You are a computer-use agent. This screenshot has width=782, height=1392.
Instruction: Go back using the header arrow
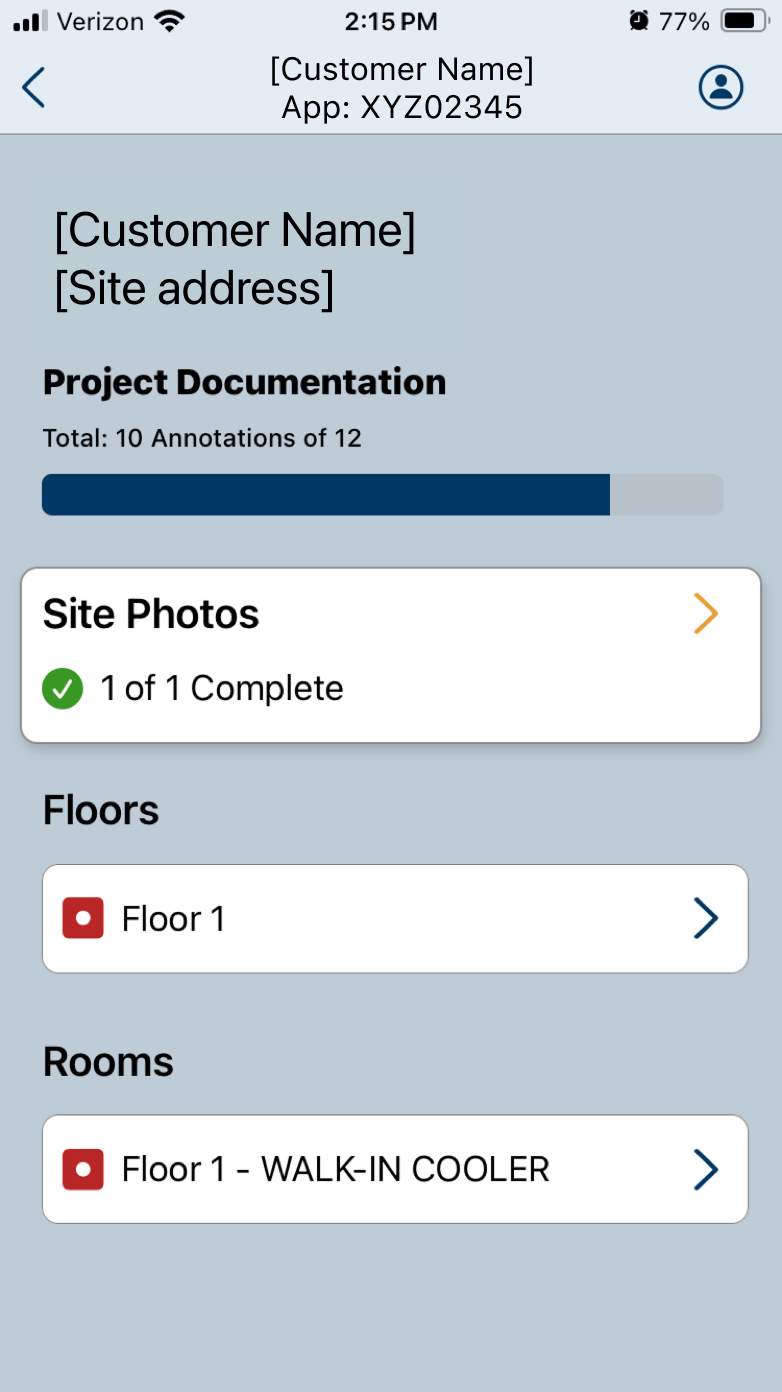(x=34, y=88)
